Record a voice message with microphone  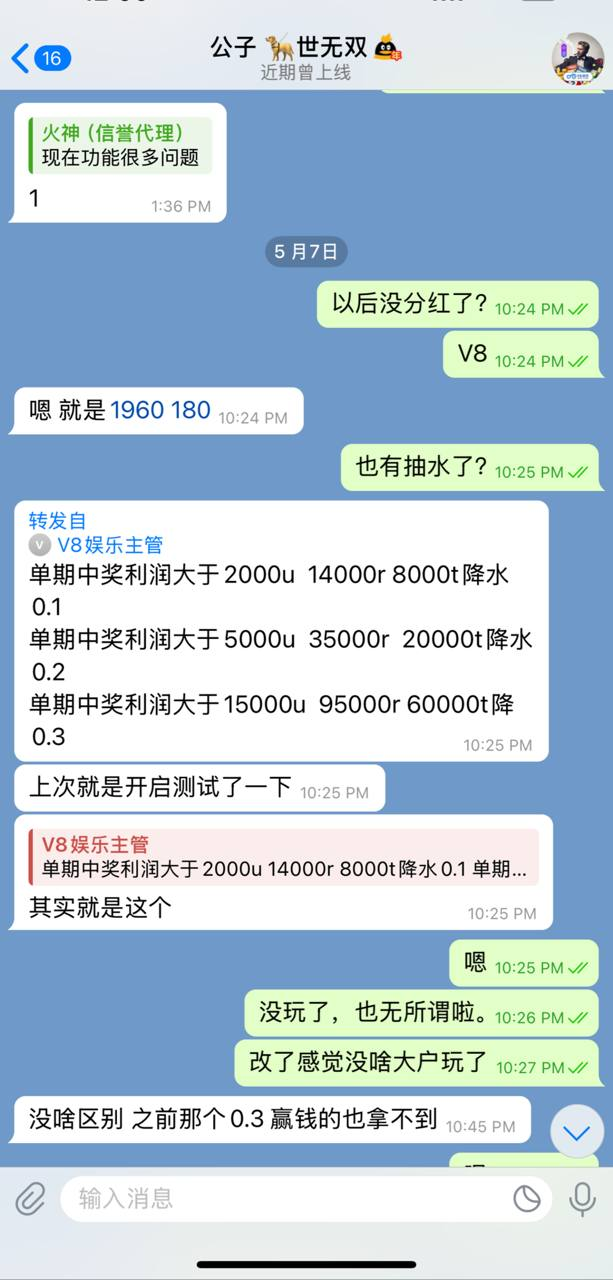[582, 1198]
